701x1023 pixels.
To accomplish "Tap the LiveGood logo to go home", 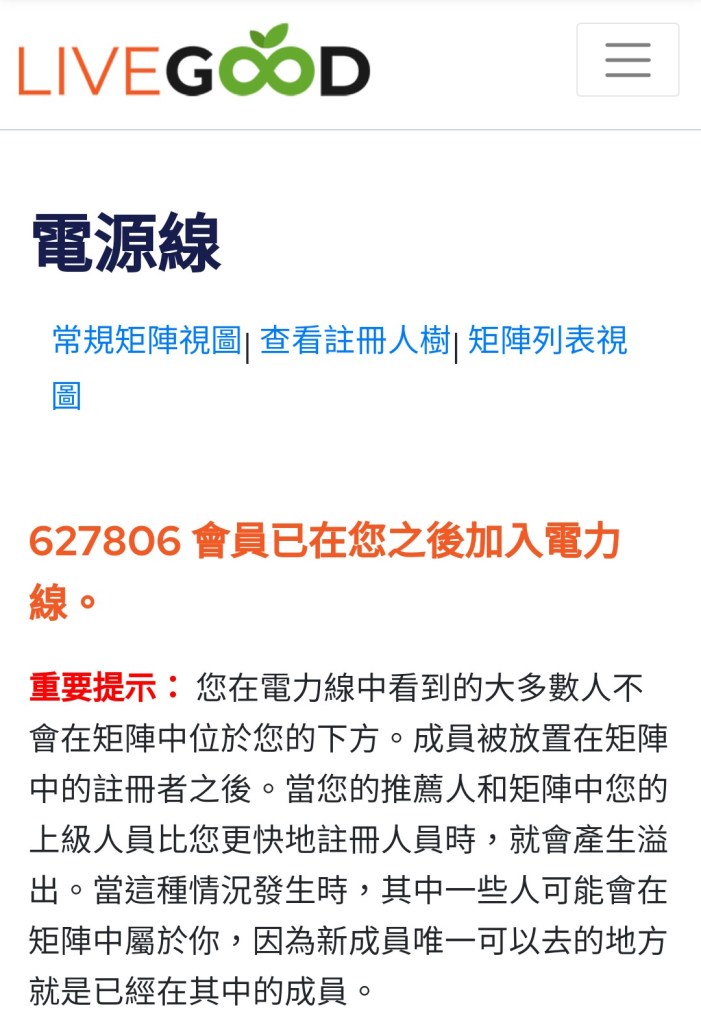I will tap(194, 62).
